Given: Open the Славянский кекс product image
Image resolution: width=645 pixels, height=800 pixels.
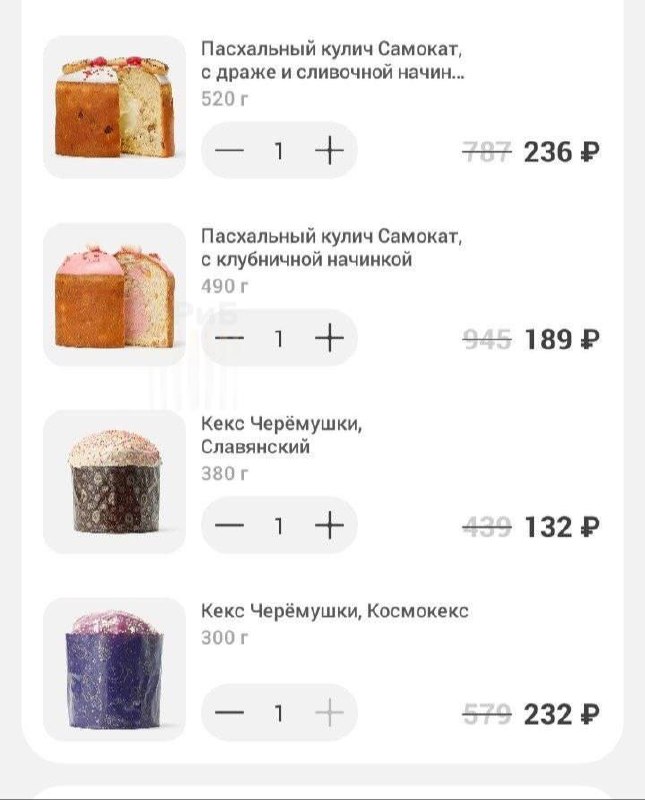Looking at the screenshot, I should click(x=115, y=481).
